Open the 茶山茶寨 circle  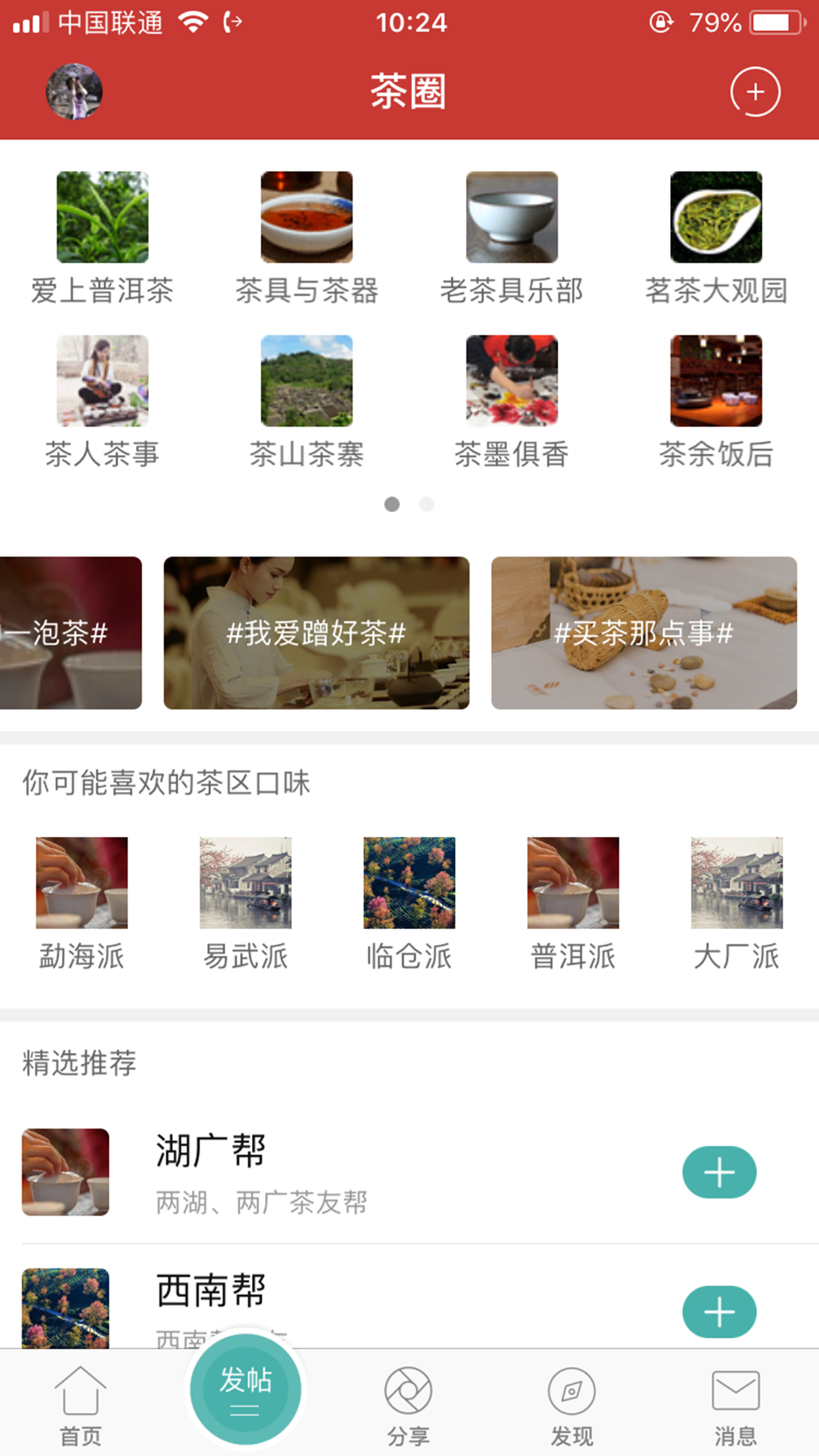click(x=307, y=402)
